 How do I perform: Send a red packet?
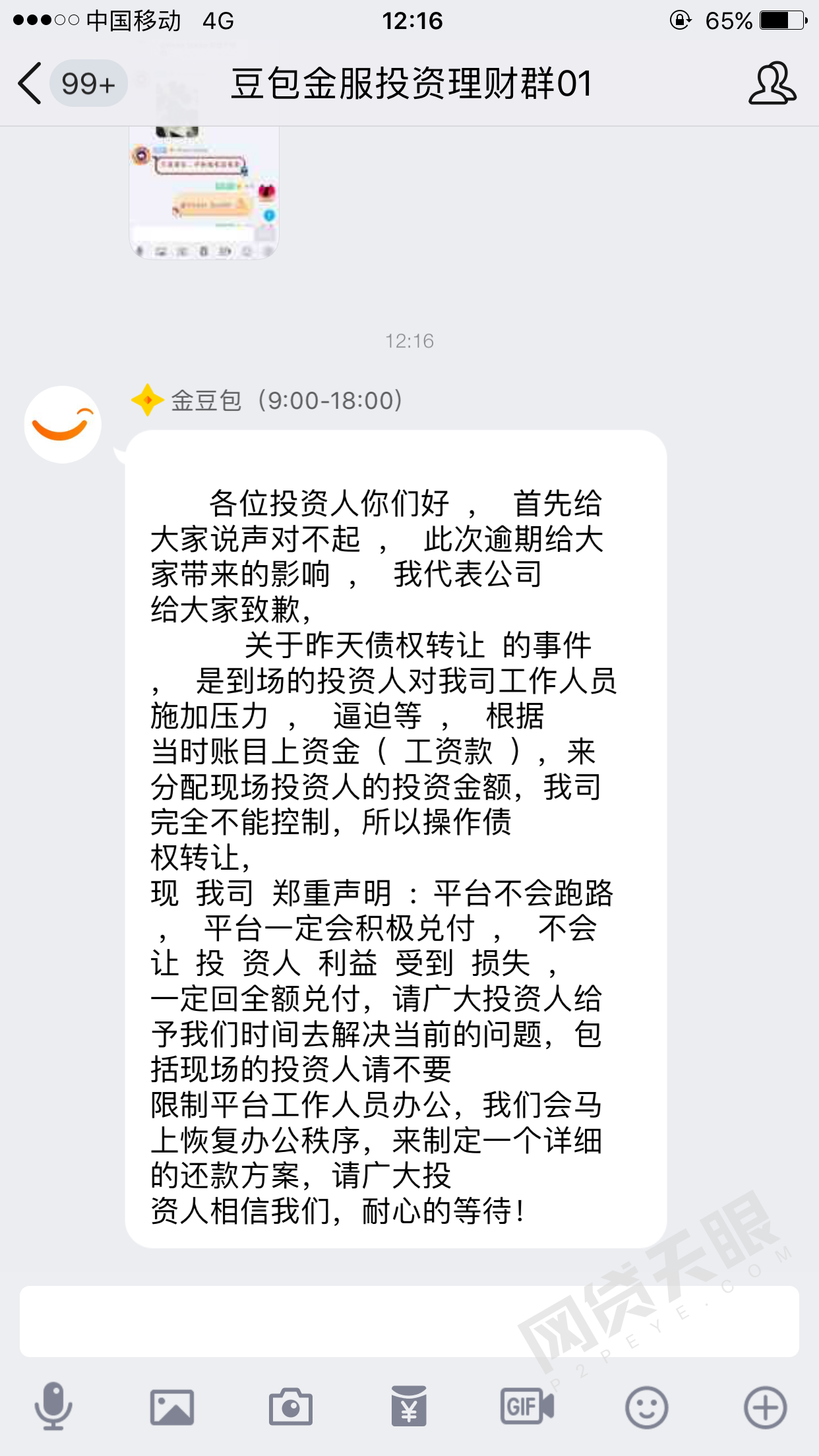pos(409,1407)
